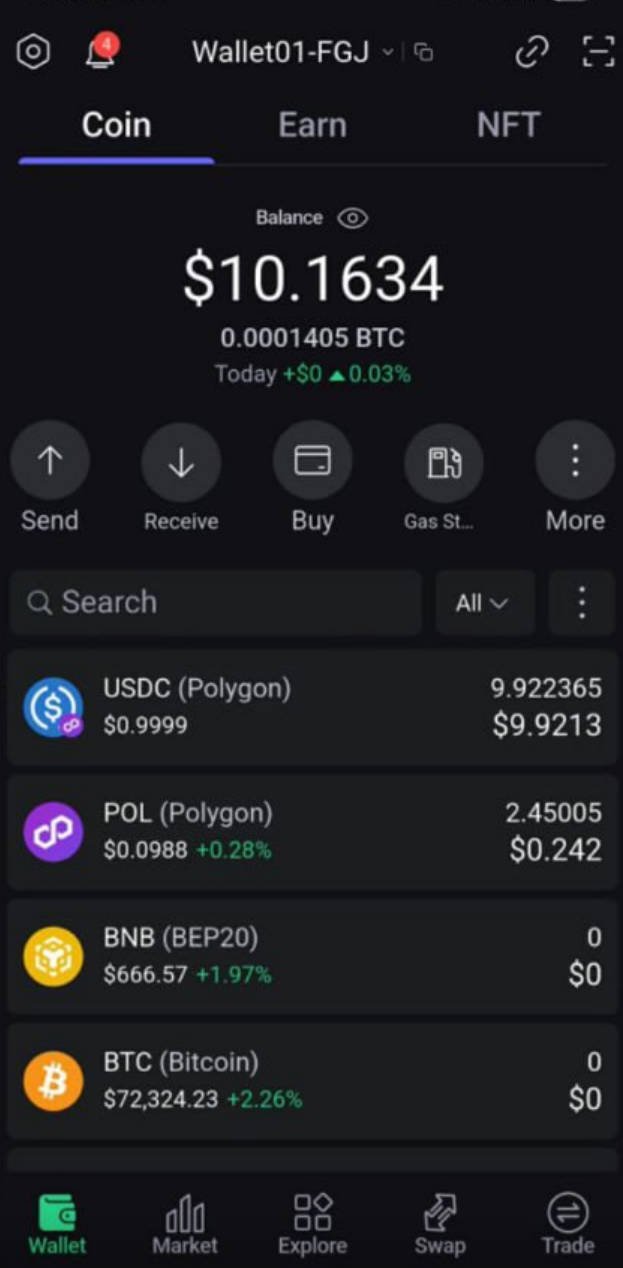Viewport: 623px width, 1268px height.
Task: Hide the balance with the eye icon
Action: 352,218
